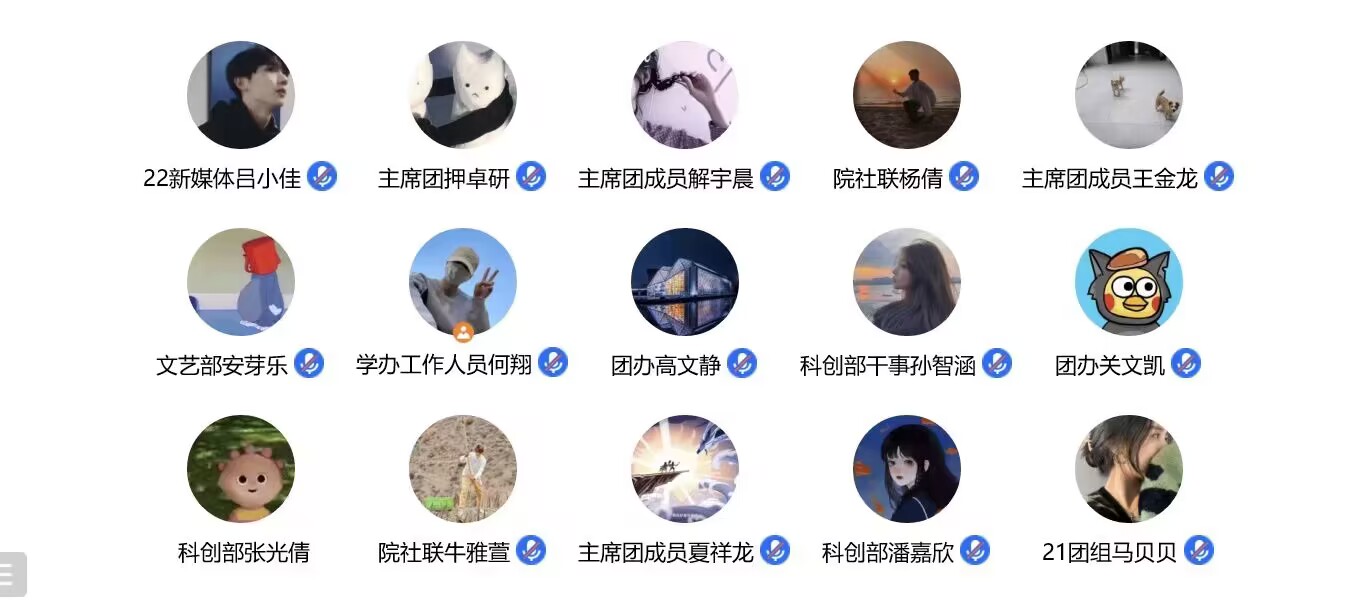Open 主席团押卓研's participant tile
The width and height of the screenshot is (1361, 616).
[462, 95]
